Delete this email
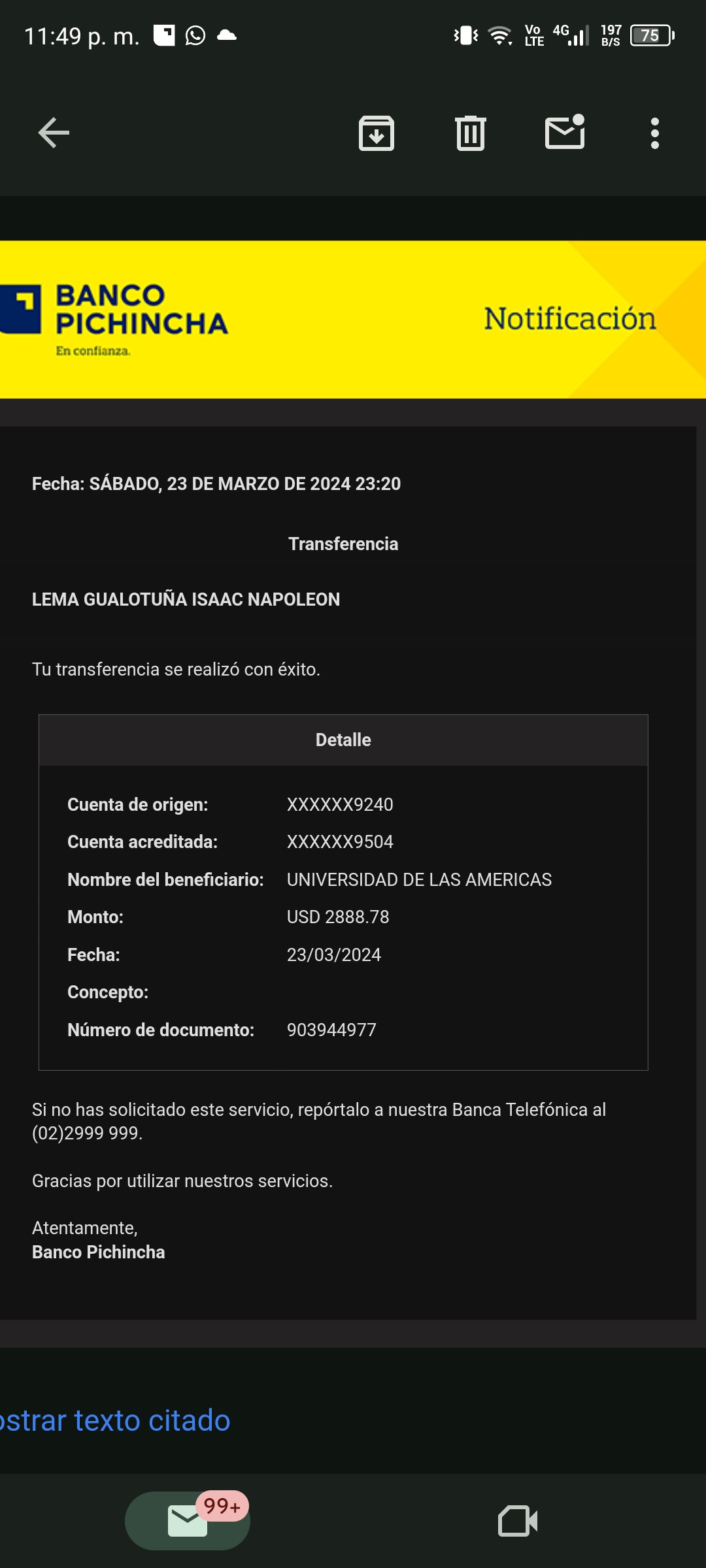 point(470,133)
